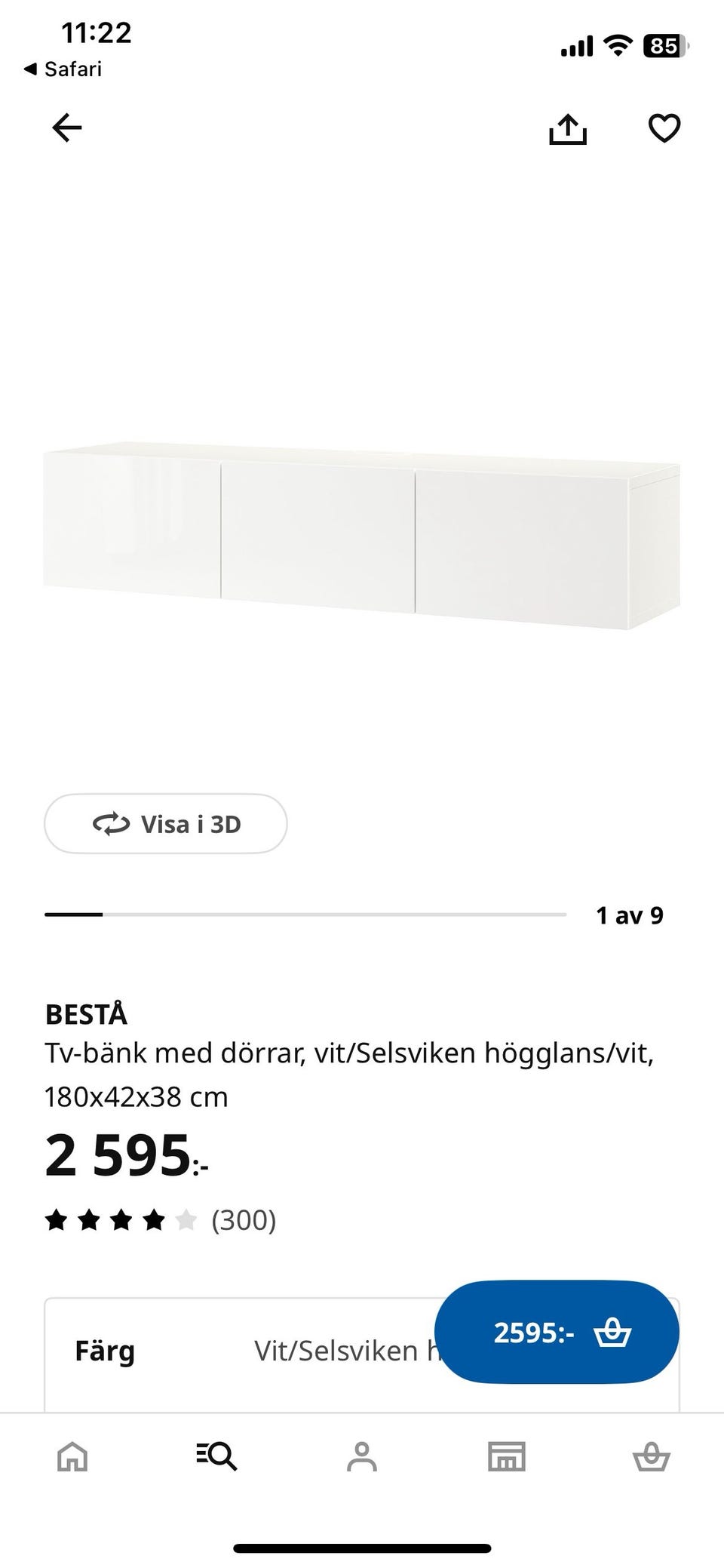The width and height of the screenshot is (724, 1568).
Task: Tap Visa i 3D button
Action: coord(166,823)
